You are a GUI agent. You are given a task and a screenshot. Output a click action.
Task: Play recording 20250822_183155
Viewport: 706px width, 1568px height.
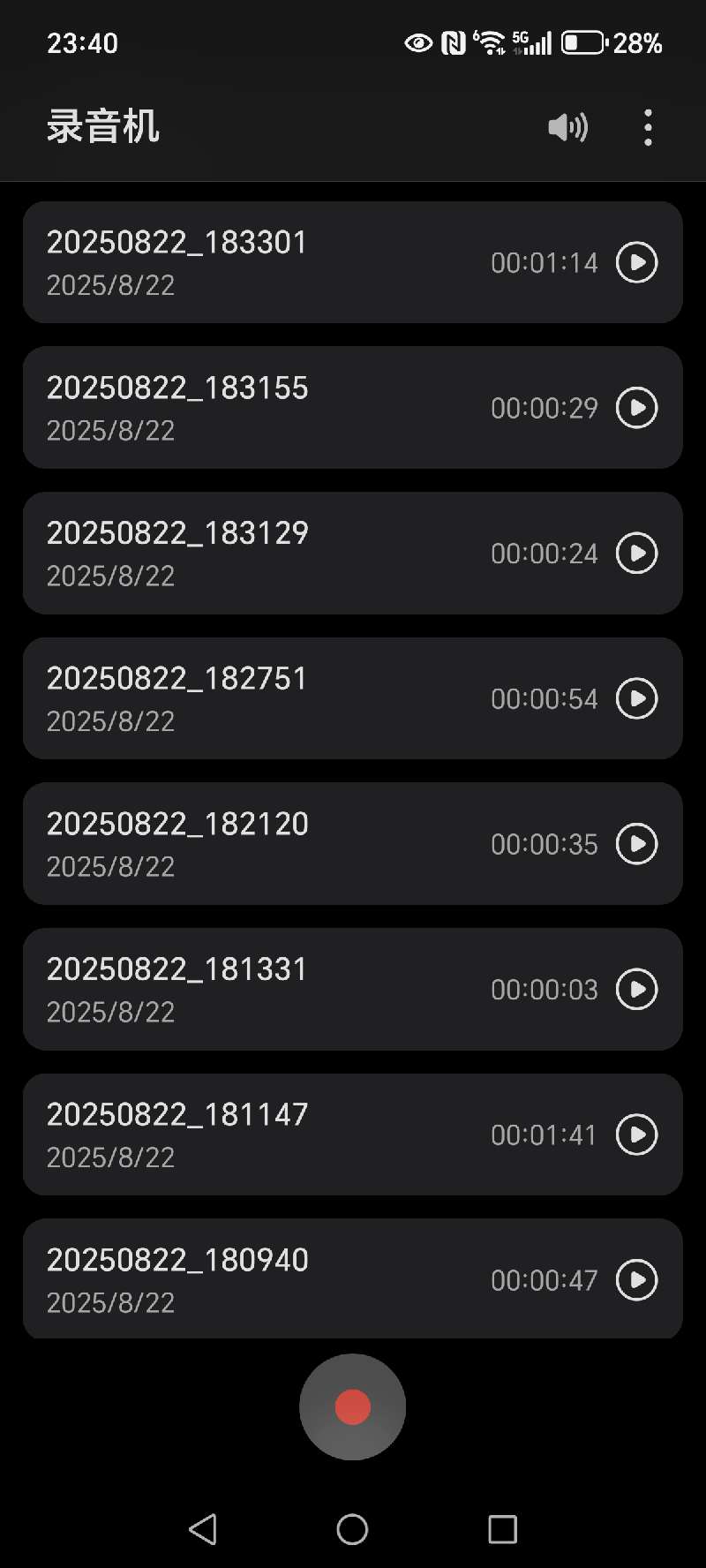point(636,408)
